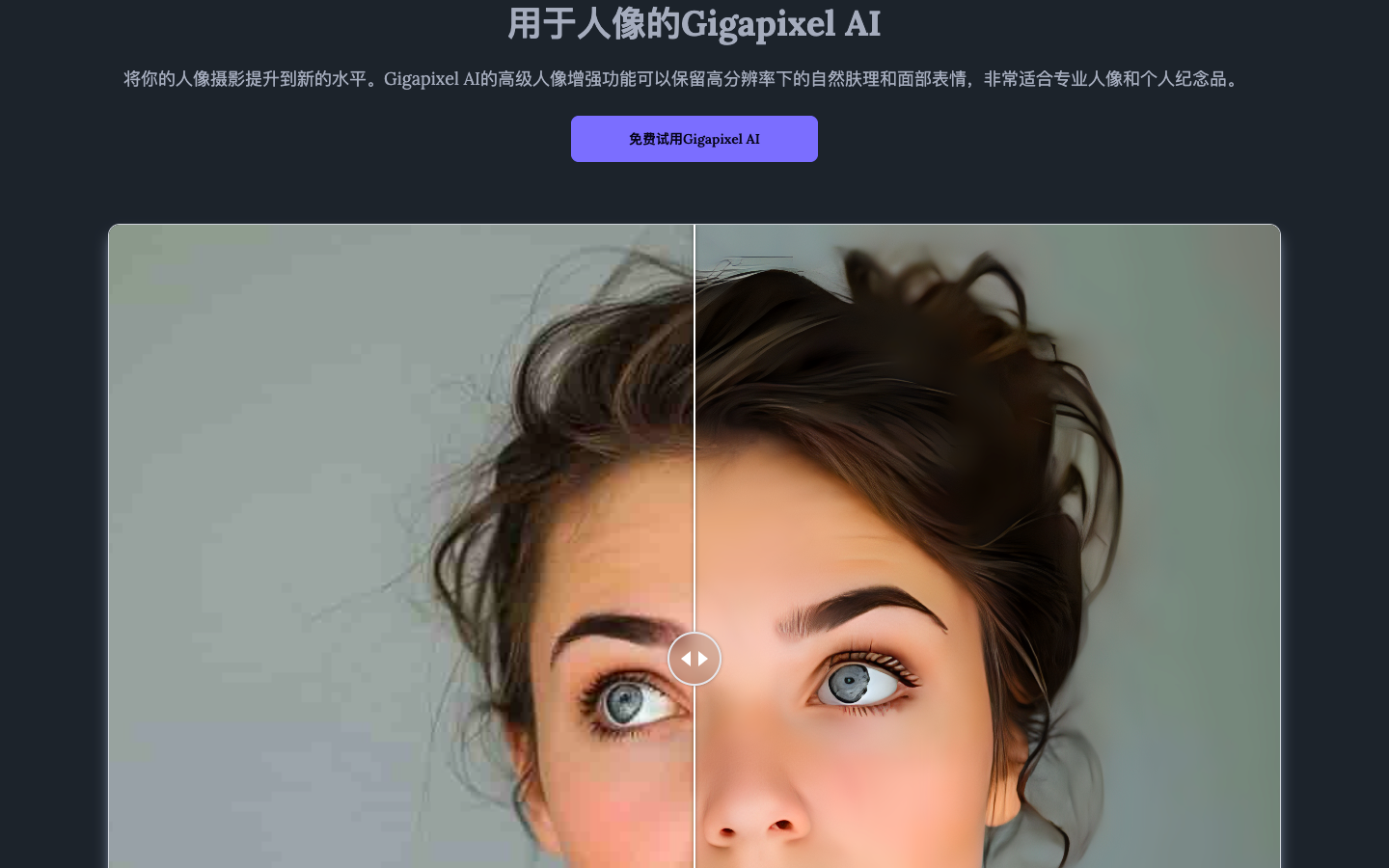Image resolution: width=1389 pixels, height=868 pixels.
Task: Tap the before/after comparison slider handle
Action: click(694, 659)
